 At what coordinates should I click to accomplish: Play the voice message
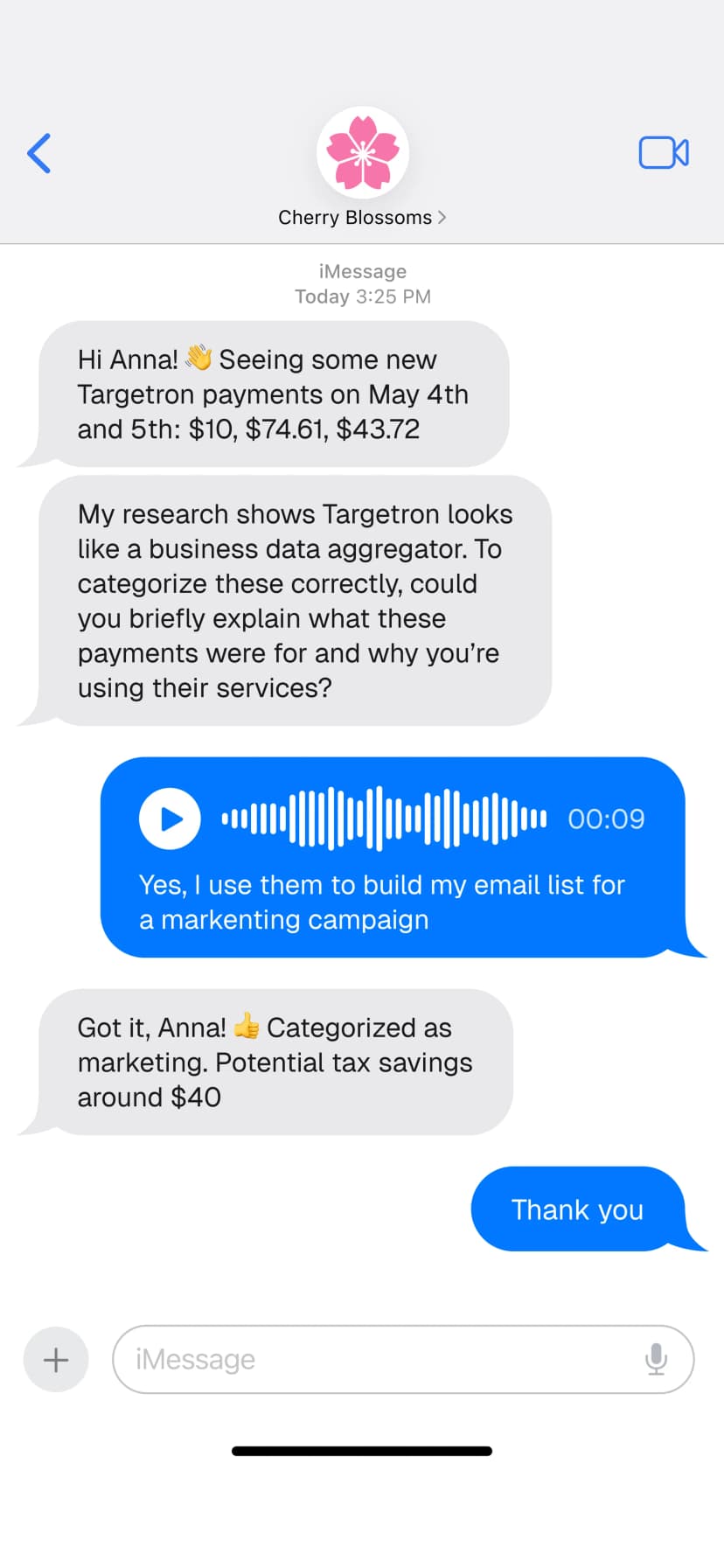coord(170,818)
